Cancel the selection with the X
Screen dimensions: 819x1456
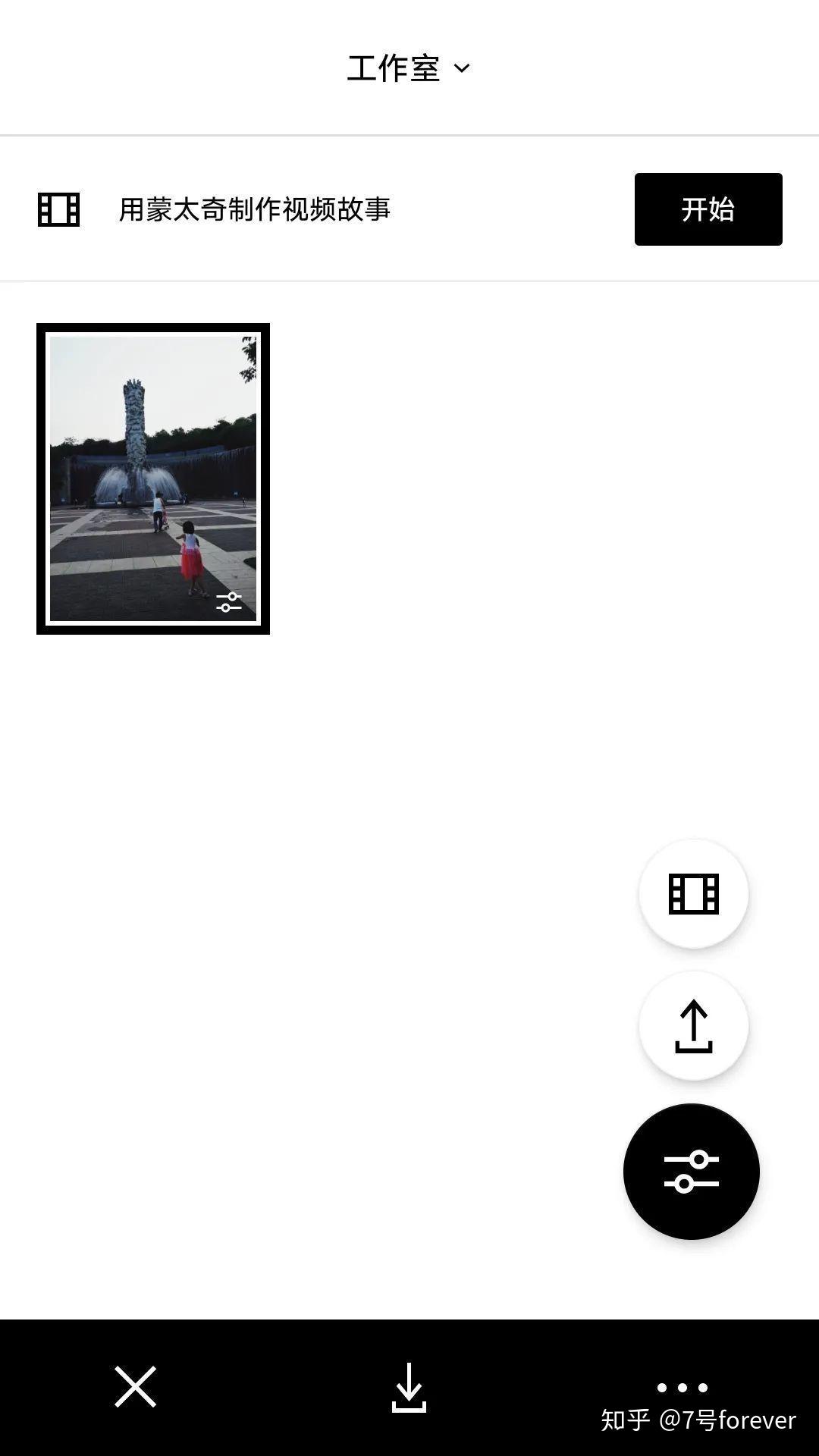[x=135, y=1387]
